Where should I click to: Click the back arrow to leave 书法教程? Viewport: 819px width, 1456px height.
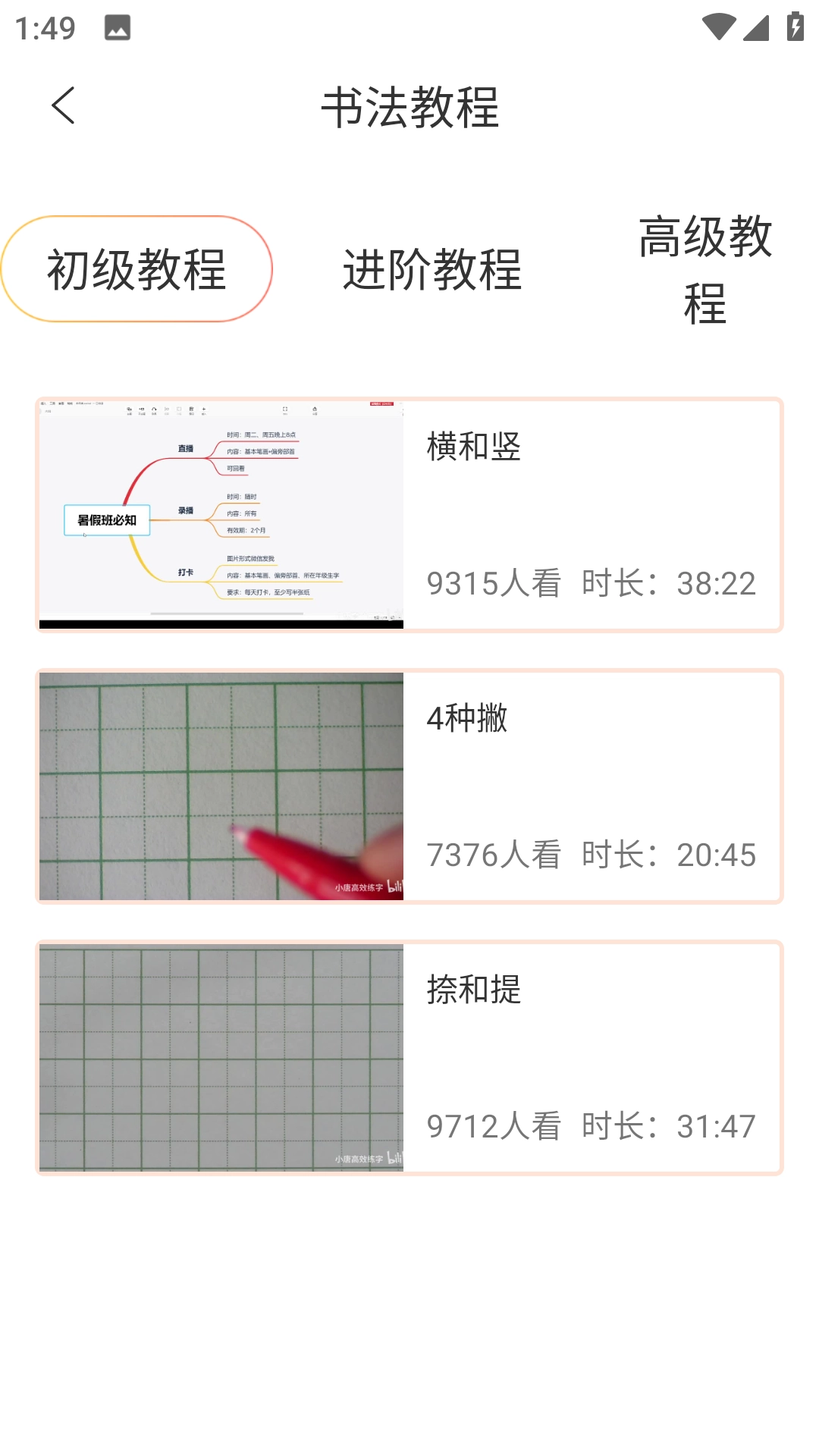[64, 105]
